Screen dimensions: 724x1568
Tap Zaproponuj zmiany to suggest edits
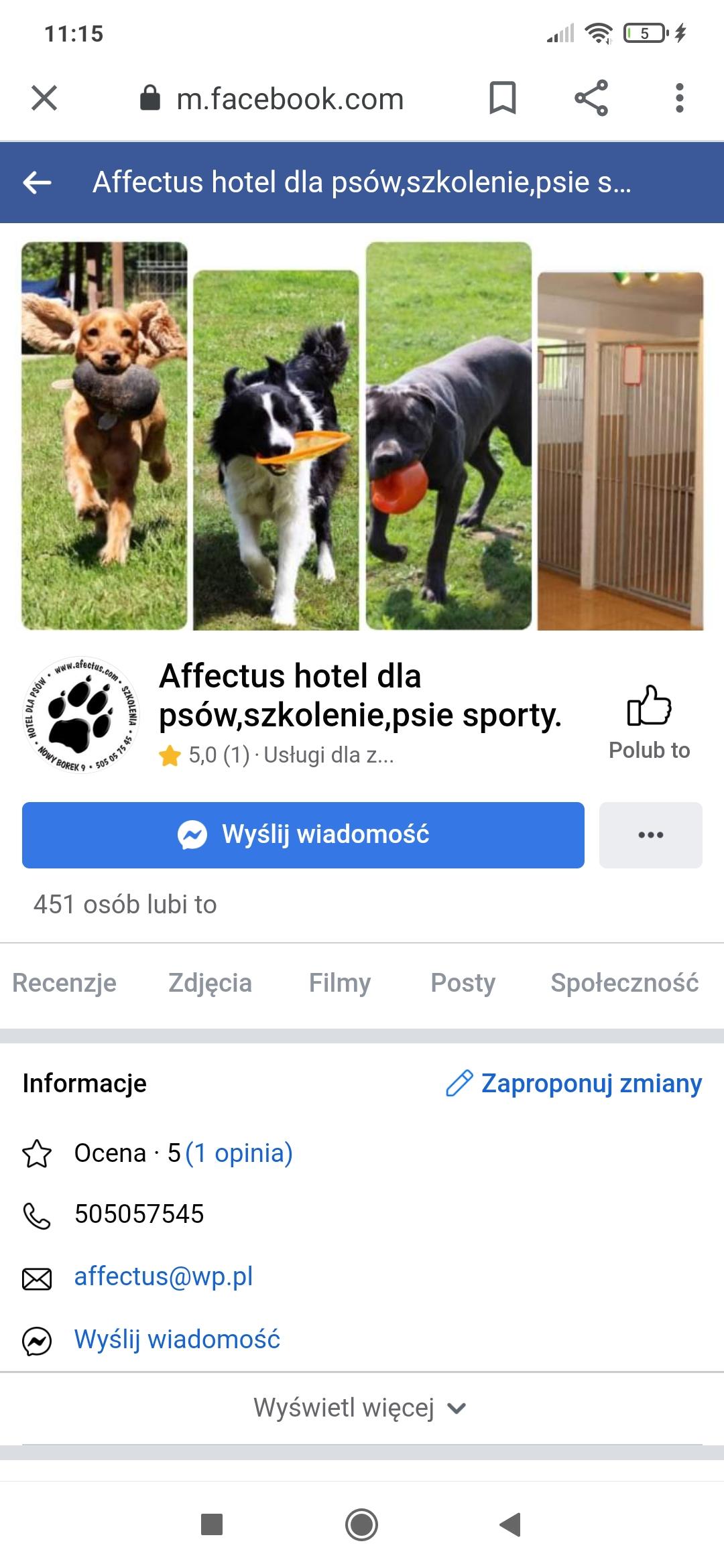coord(575,1084)
